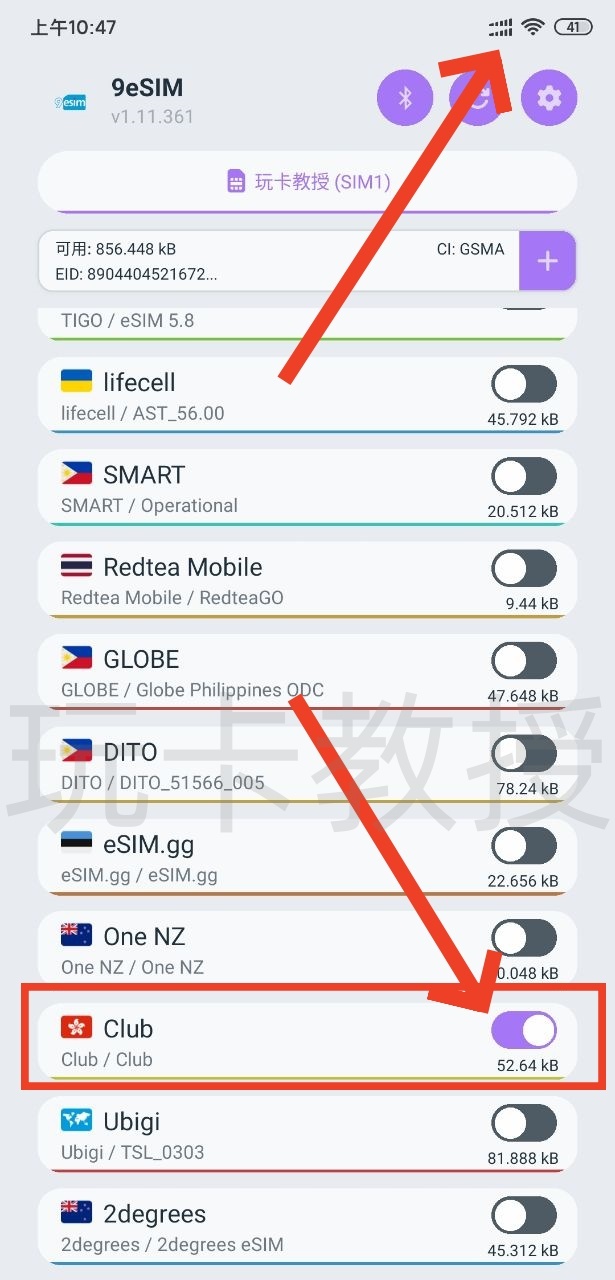Disable the active Club profile
The height and width of the screenshot is (1280, 615).
click(524, 1030)
